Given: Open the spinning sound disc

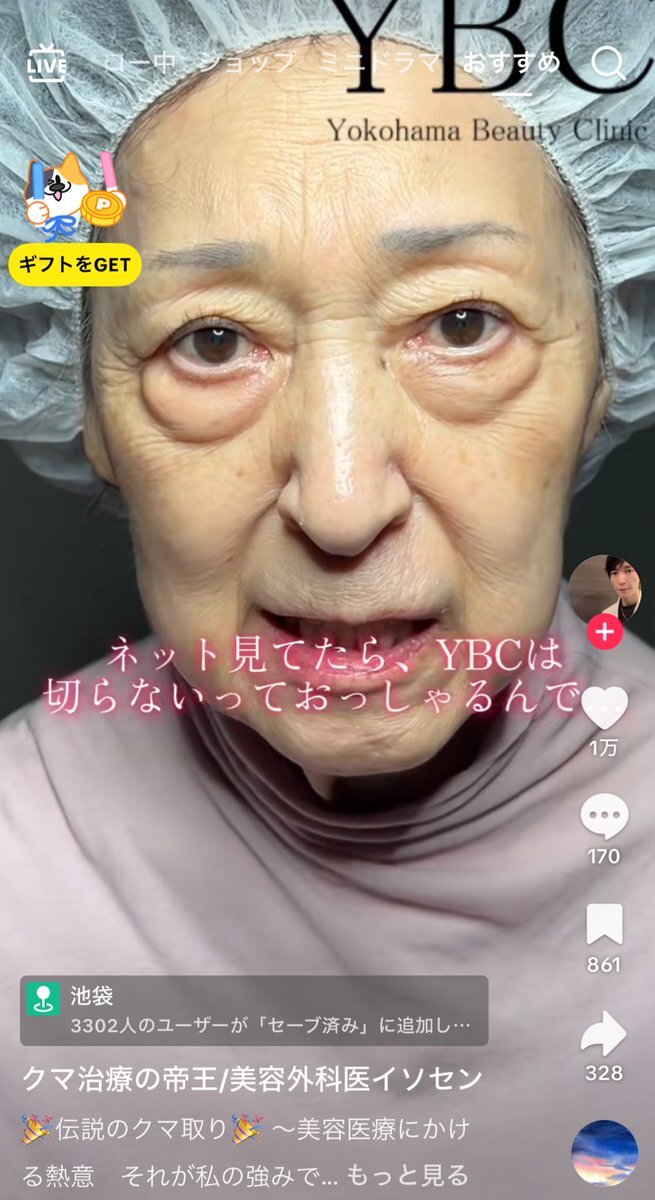Looking at the screenshot, I should tap(605, 1153).
